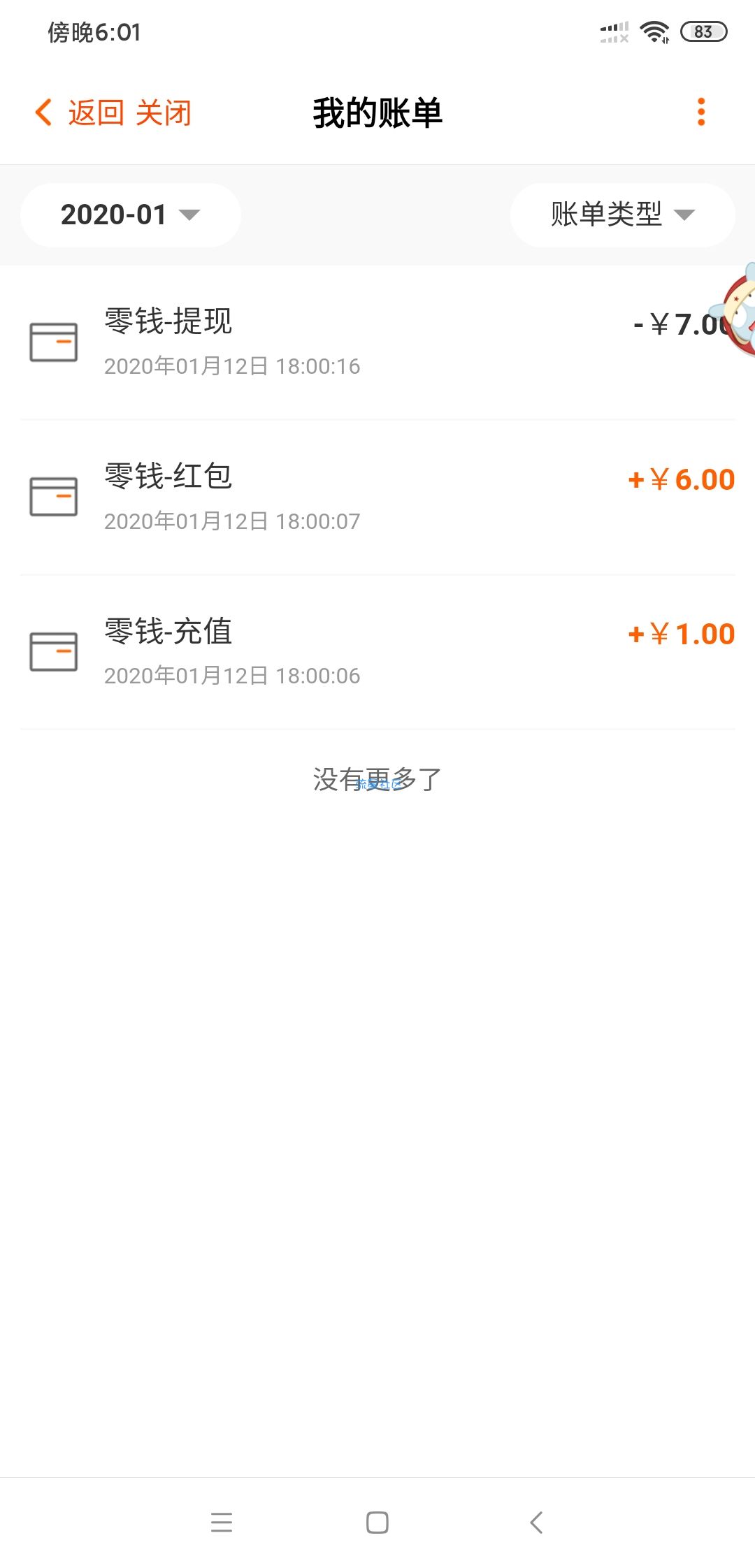Expand the 2020-01 month picker
Image resolution: width=755 pixels, height=1568 pixels.
[x=131, y=215]
